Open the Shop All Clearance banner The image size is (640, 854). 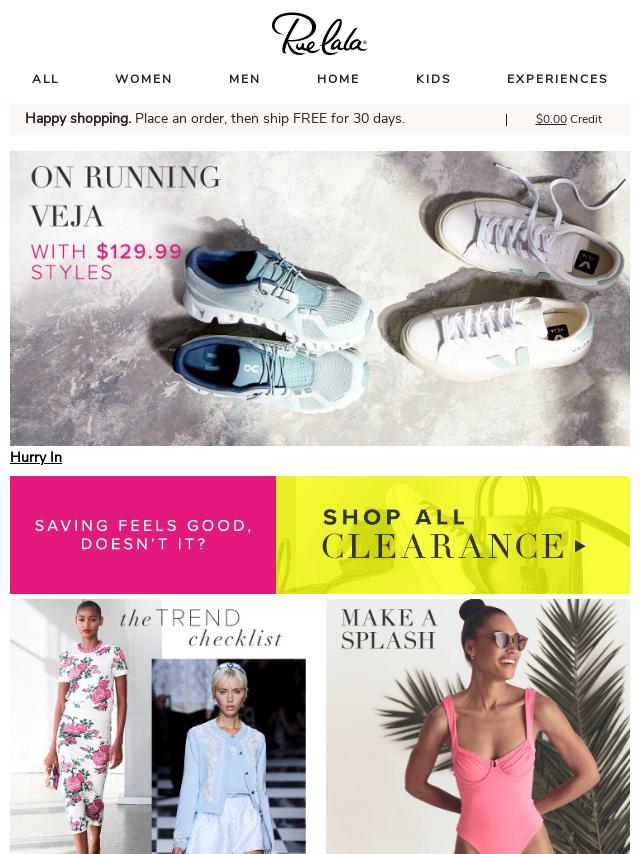[320, 535]
